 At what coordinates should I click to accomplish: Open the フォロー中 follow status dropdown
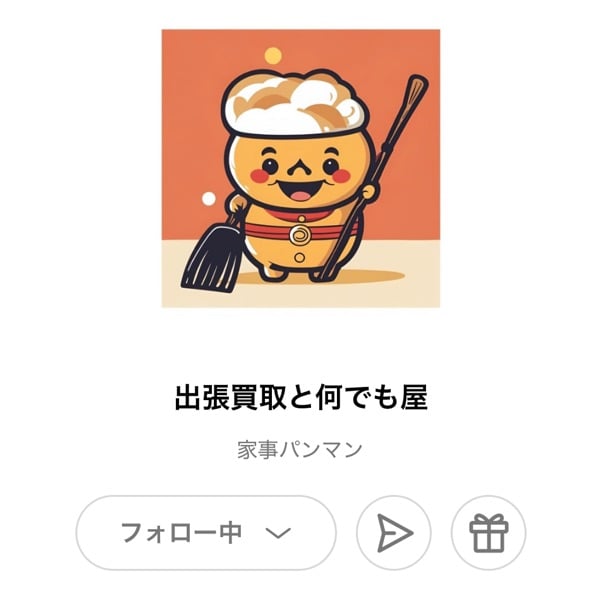click(x=206, y=533)
